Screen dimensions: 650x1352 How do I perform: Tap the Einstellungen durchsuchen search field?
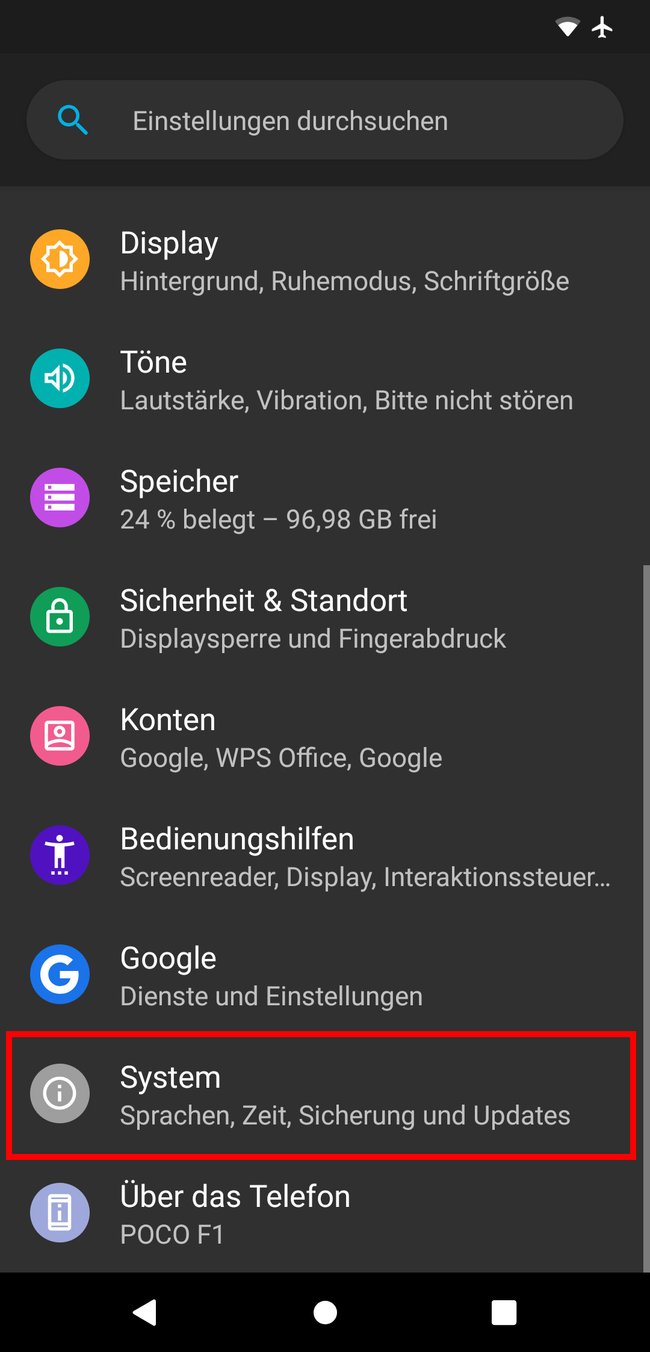tap(325, 121)
